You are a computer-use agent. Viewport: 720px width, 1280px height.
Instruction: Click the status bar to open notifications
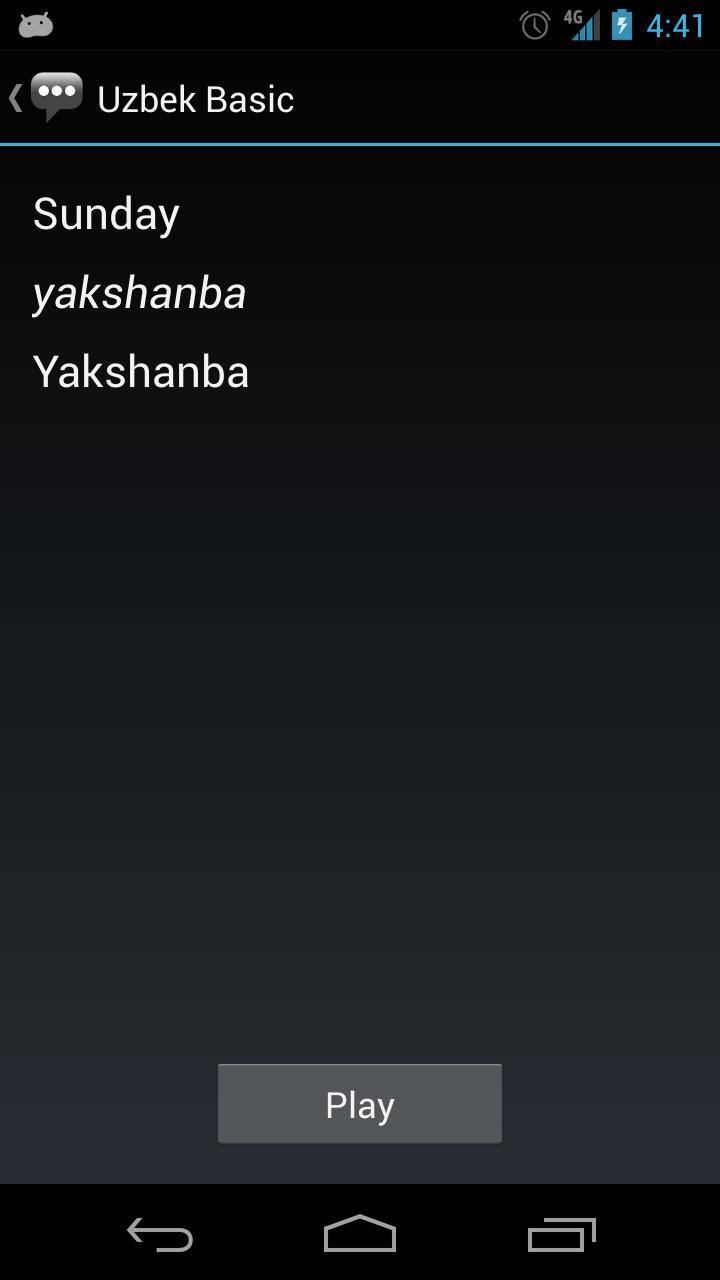coord(300,24)
